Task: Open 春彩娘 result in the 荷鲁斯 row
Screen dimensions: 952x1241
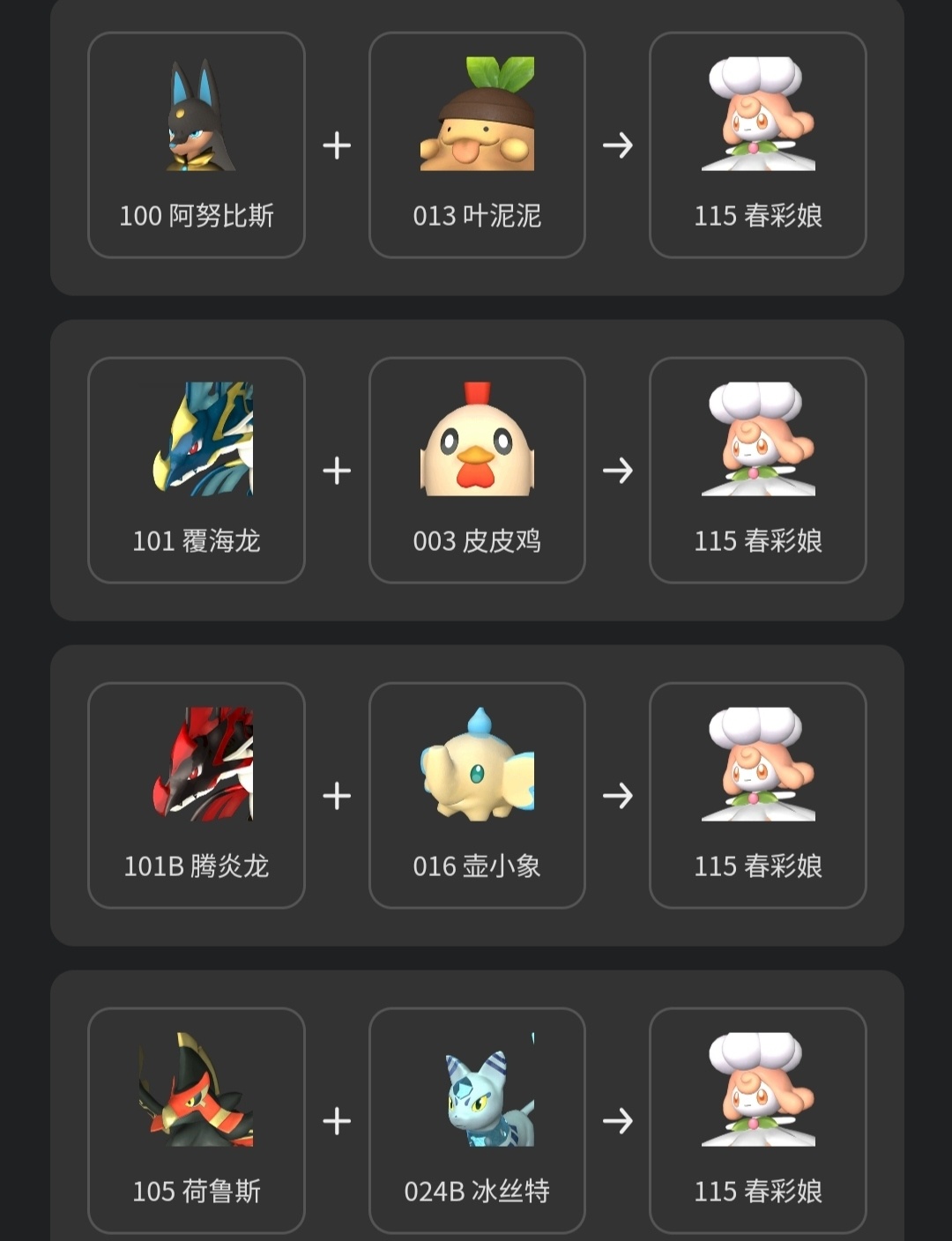Action: point(758,1119)
